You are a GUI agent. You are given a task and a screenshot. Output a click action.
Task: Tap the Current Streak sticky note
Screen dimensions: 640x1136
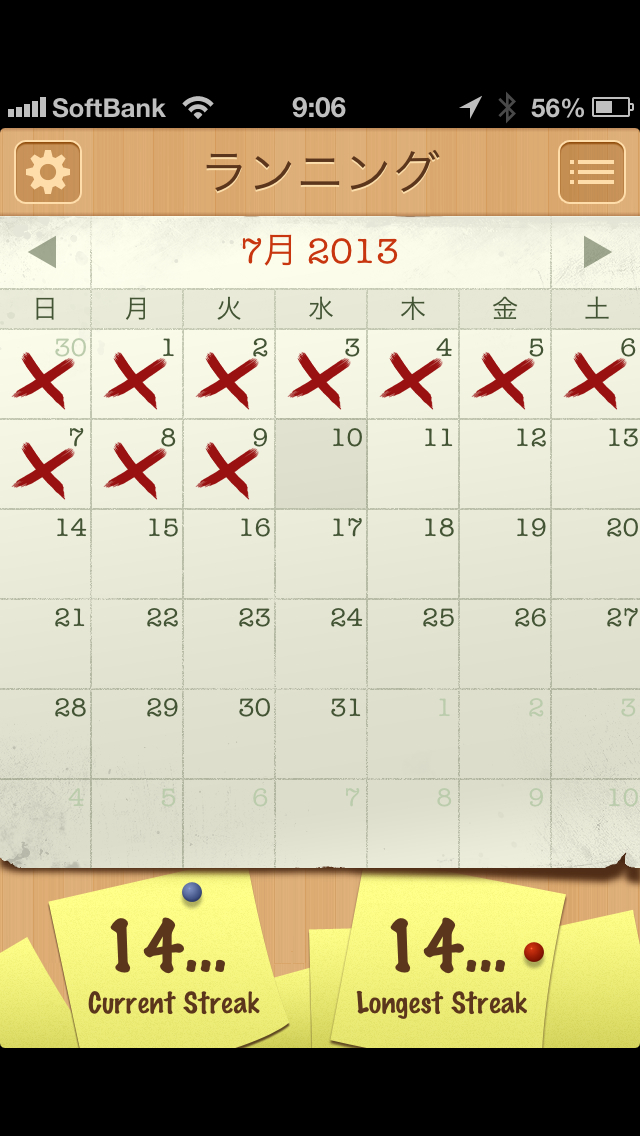point(170,965)
